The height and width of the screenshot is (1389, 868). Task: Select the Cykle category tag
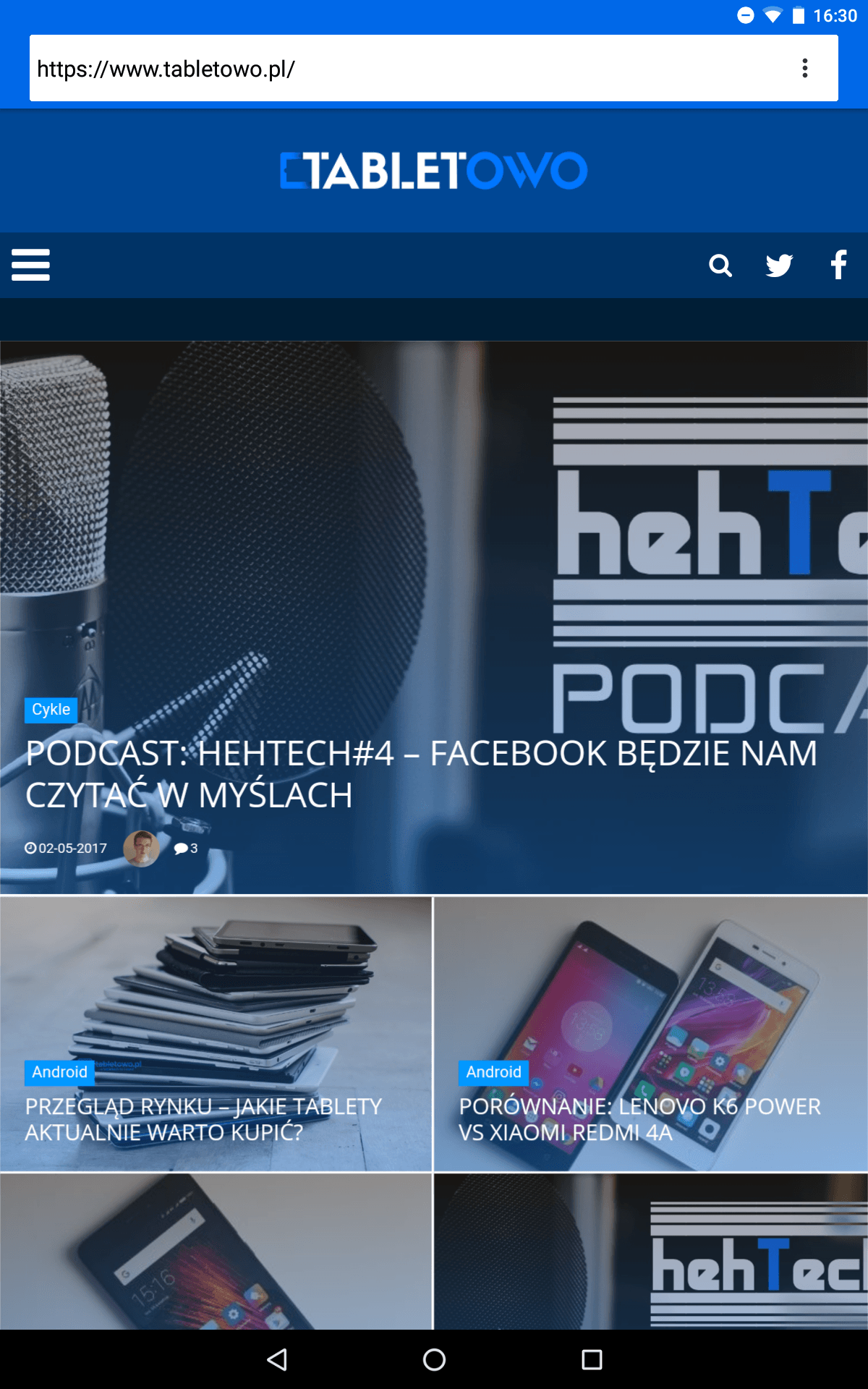pyautogui.click(x=51, y=710)
